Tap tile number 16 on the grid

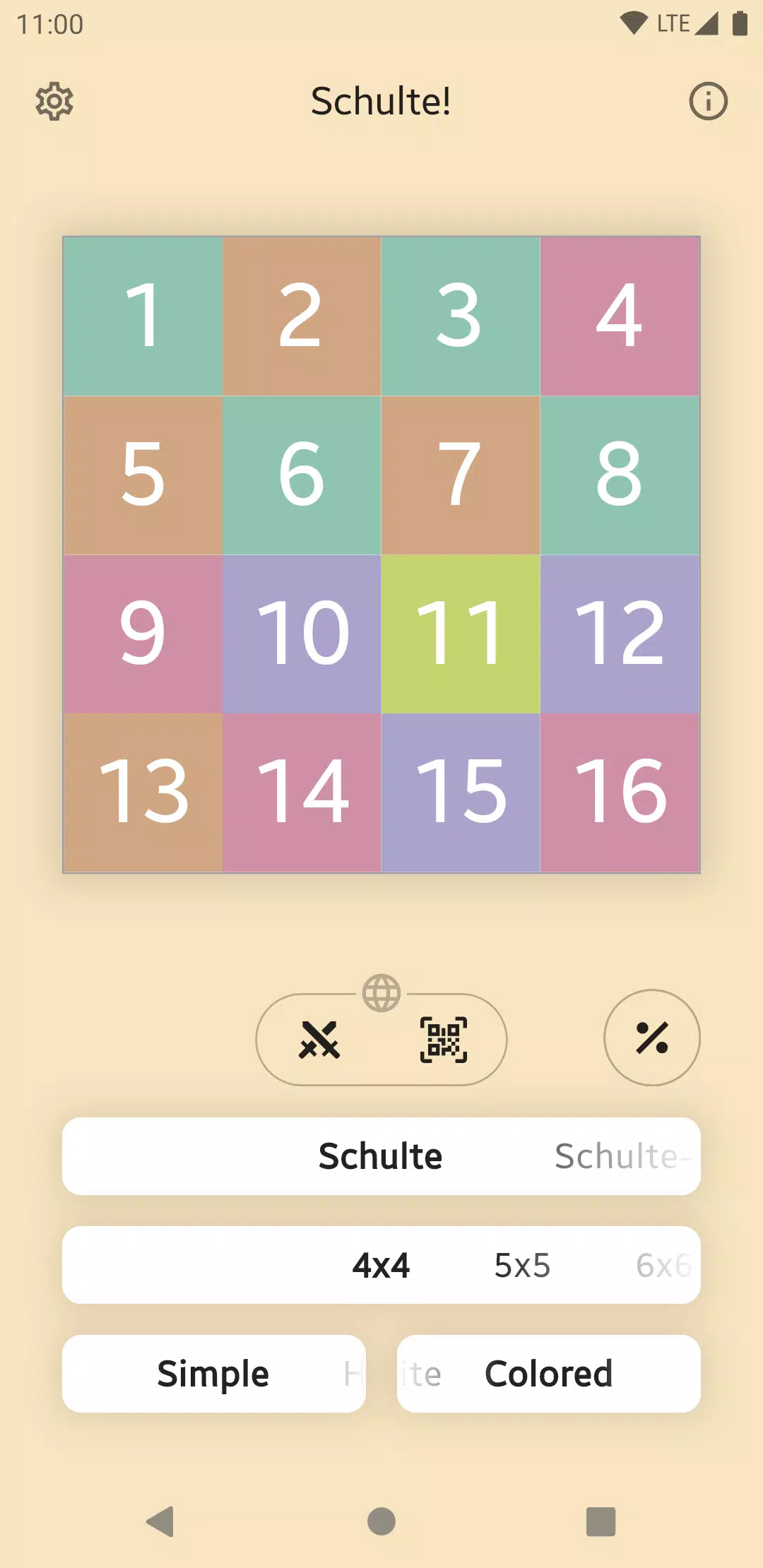pyautogui.click(x=620, y=792)
